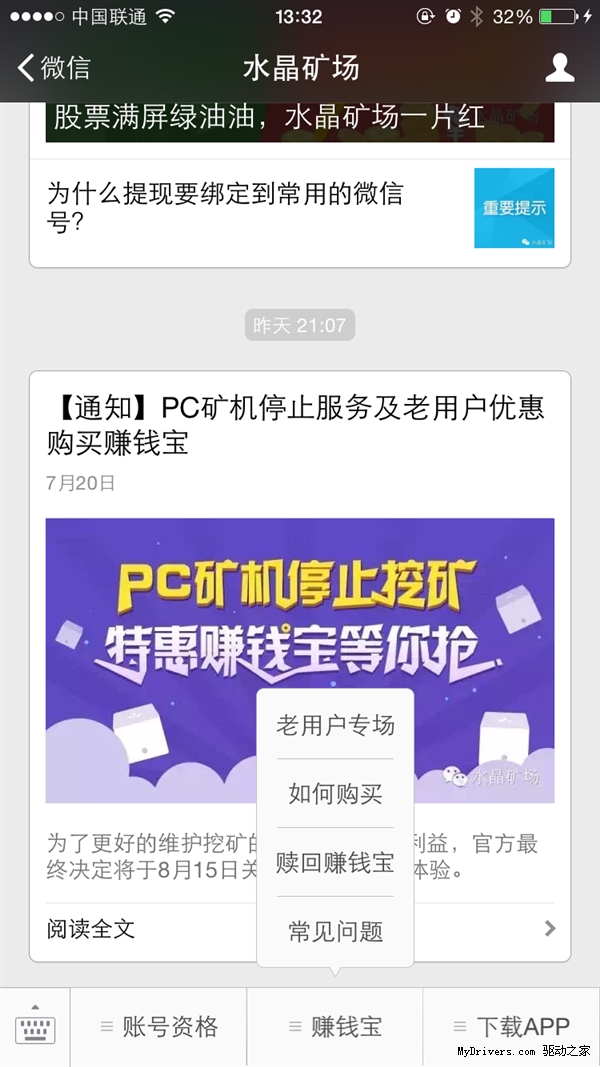Select 赎回赚钱宝 menu option
Viewport: 600px width, 1067px height.
point(335,862)
